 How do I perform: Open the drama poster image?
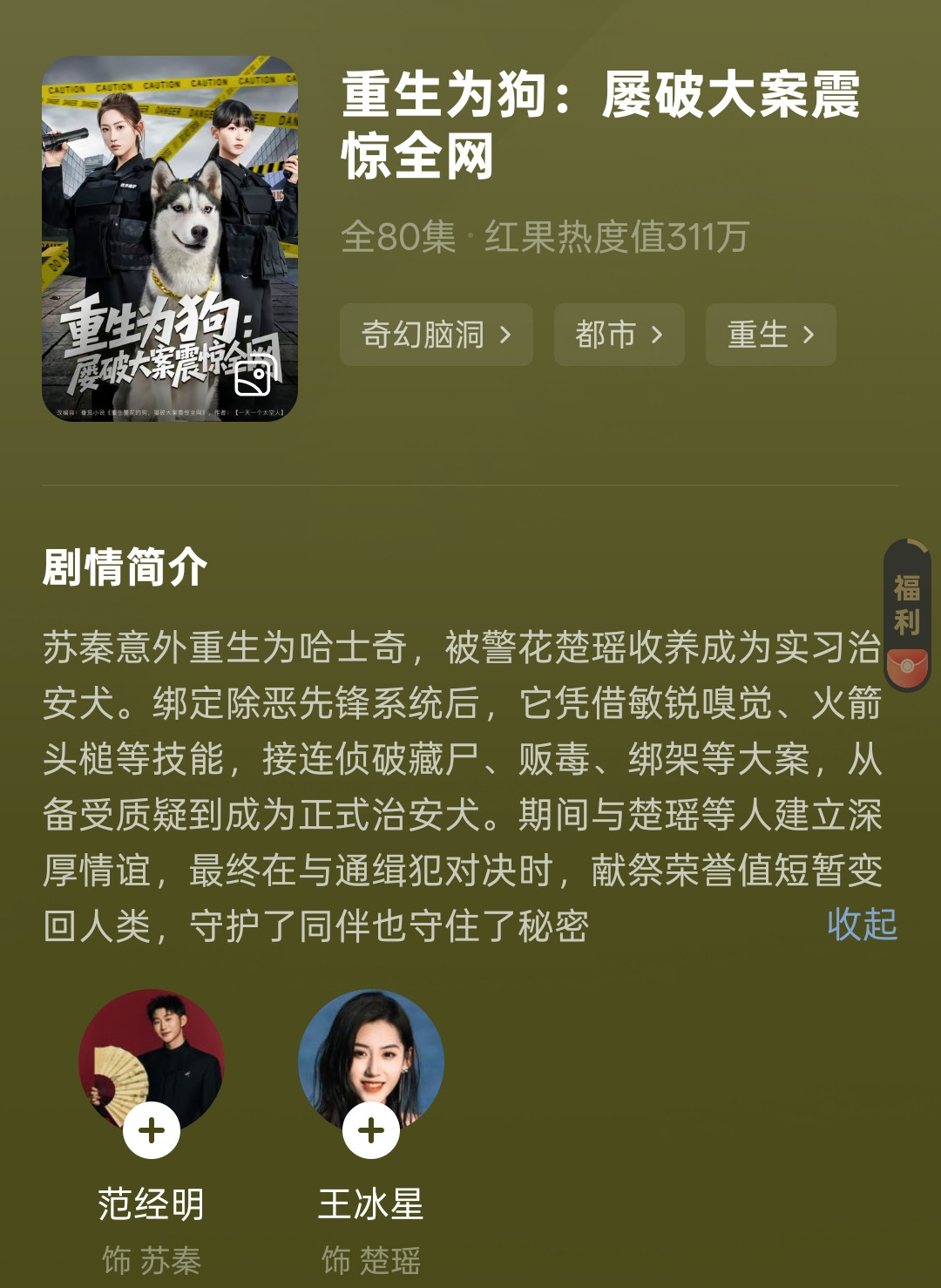(170, 239)
